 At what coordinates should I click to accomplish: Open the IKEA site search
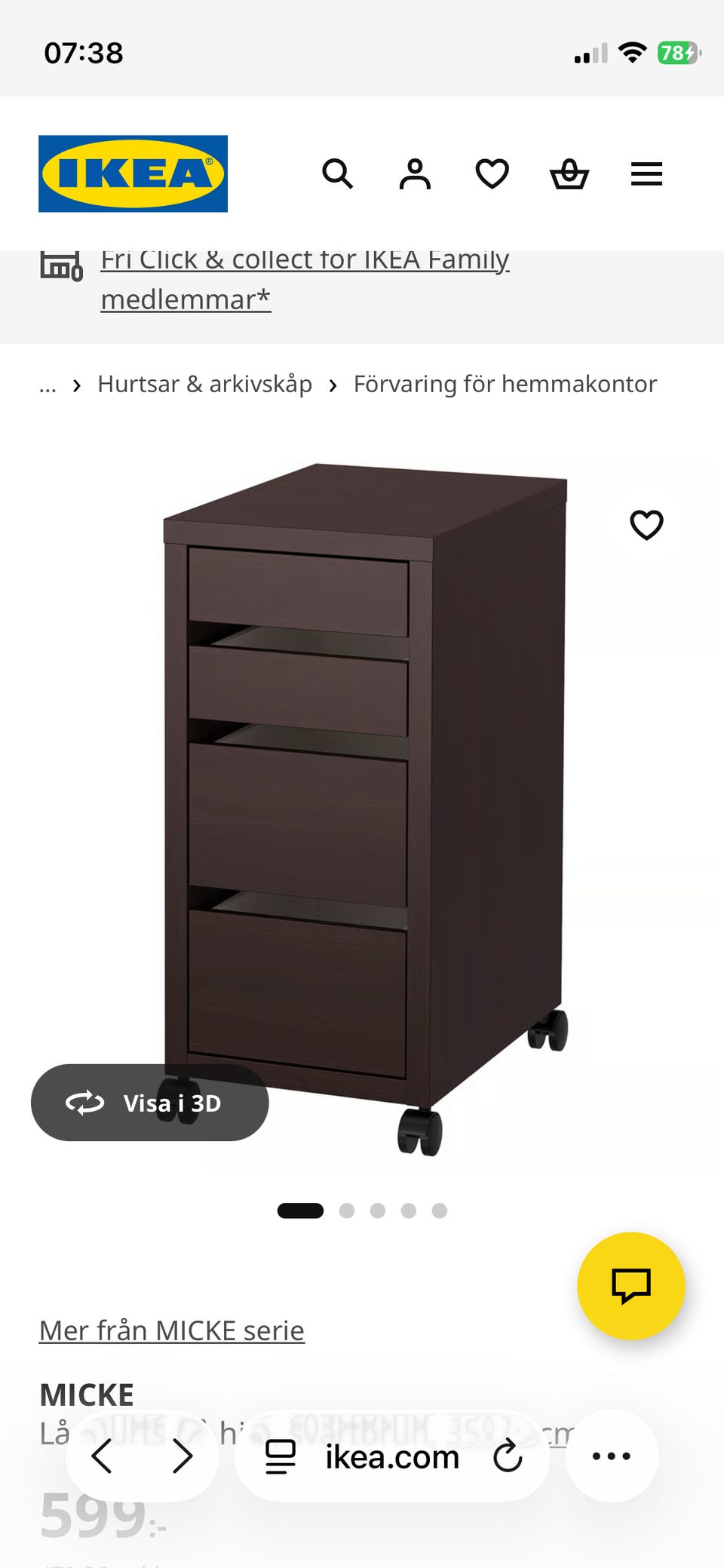[337, 174]
